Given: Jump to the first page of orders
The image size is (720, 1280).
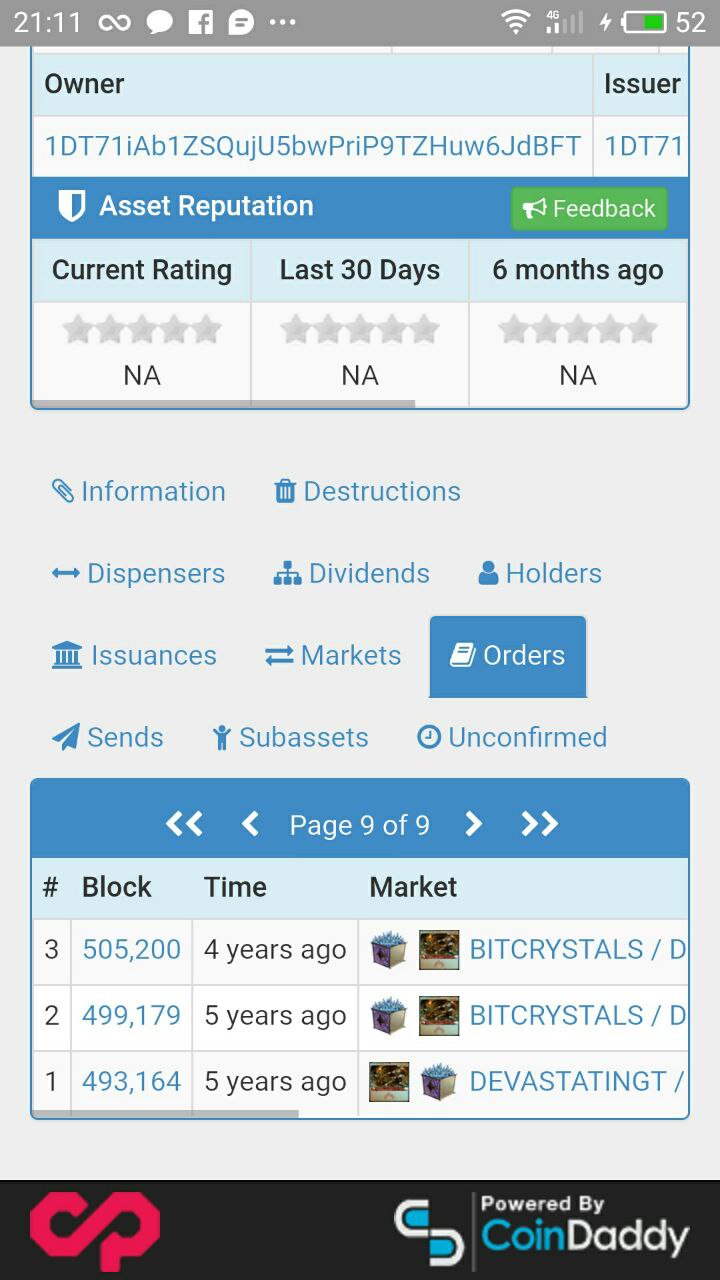Looking at the screenshot, I should pyautogui.click(x=184, y=824).
